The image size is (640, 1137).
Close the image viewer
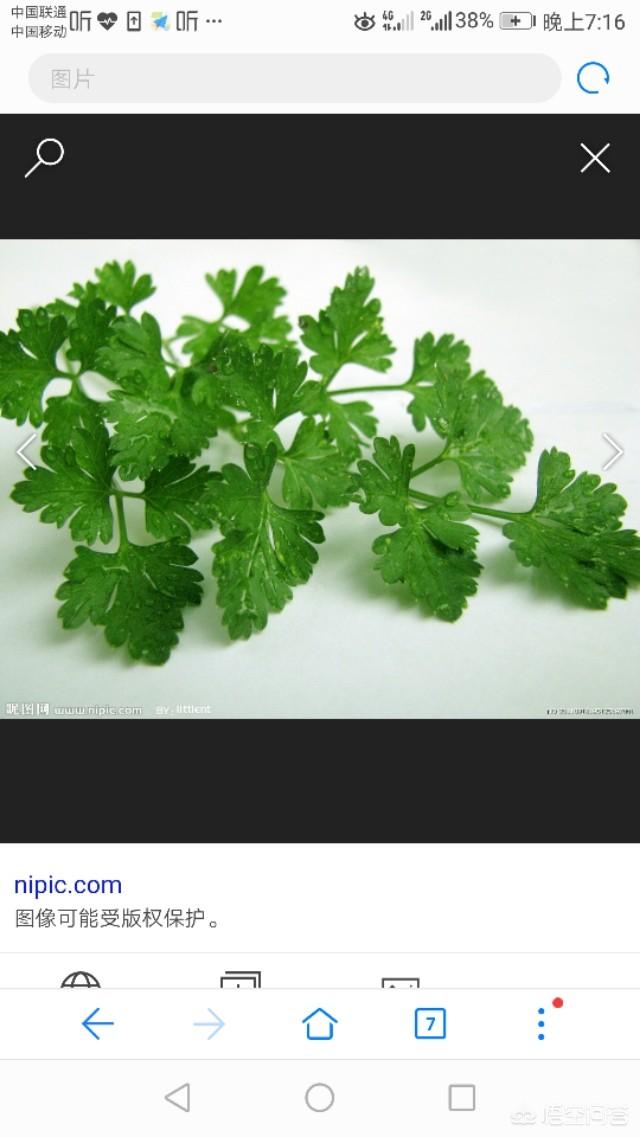[595, 158]
